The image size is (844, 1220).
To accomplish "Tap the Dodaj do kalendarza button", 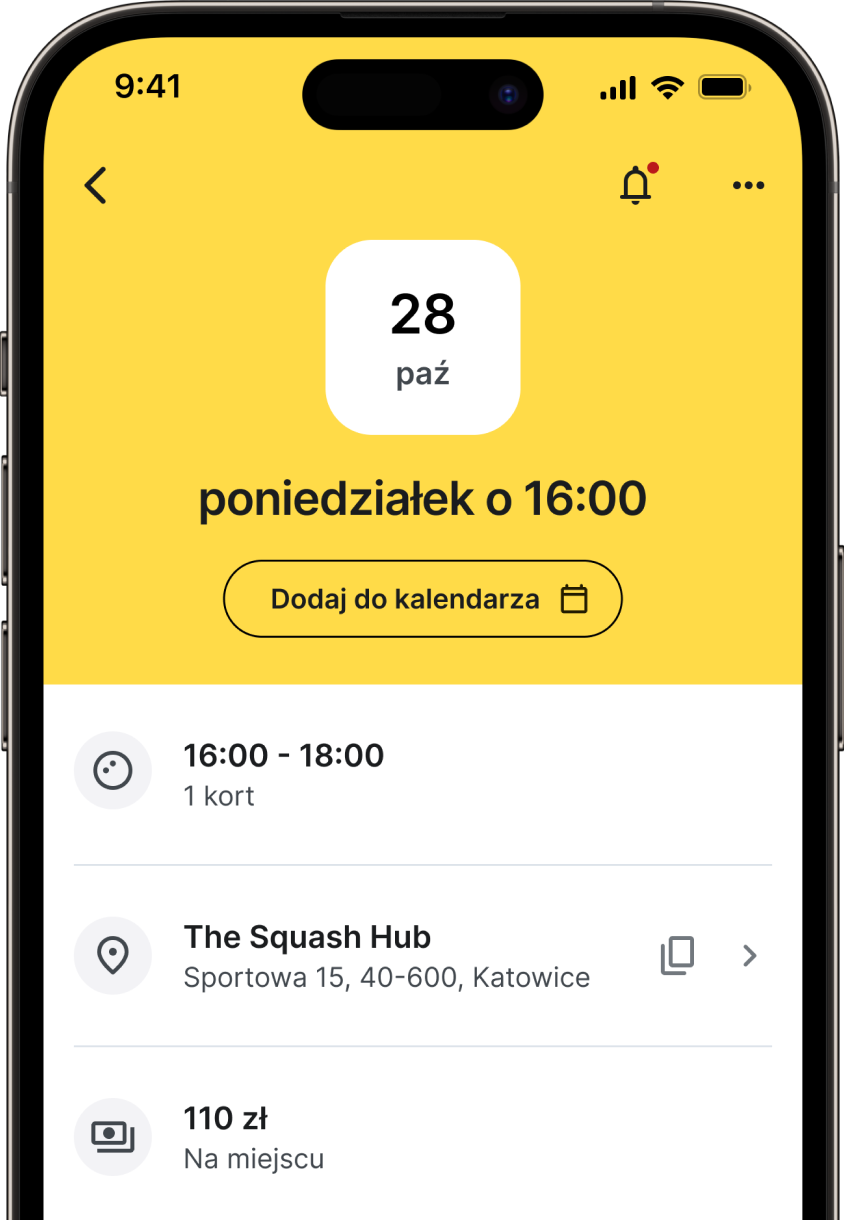I will [422, 599].
